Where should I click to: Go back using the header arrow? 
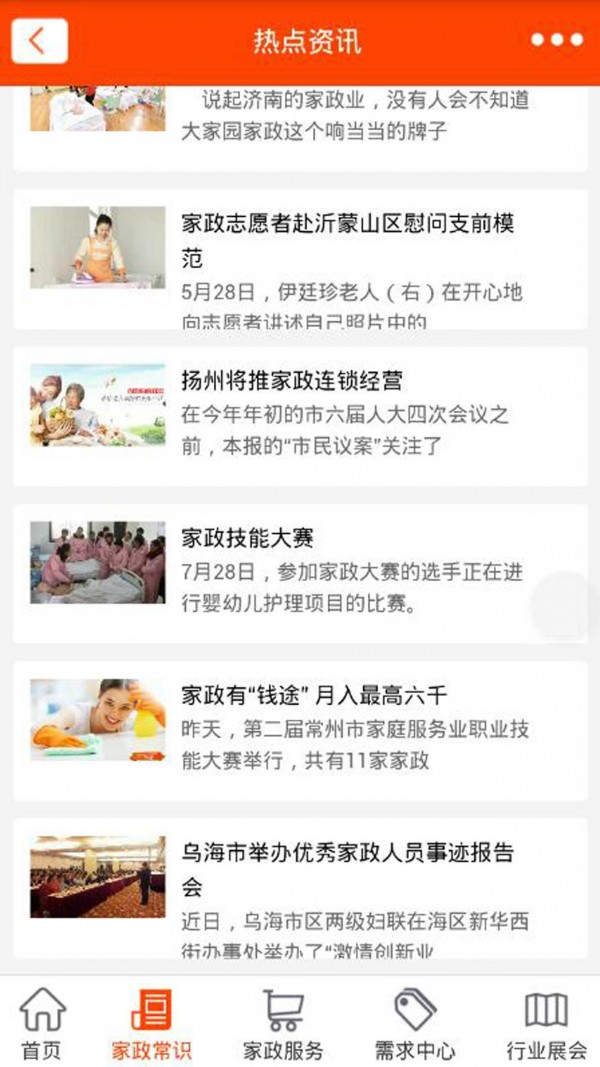[x=39, y=41]
